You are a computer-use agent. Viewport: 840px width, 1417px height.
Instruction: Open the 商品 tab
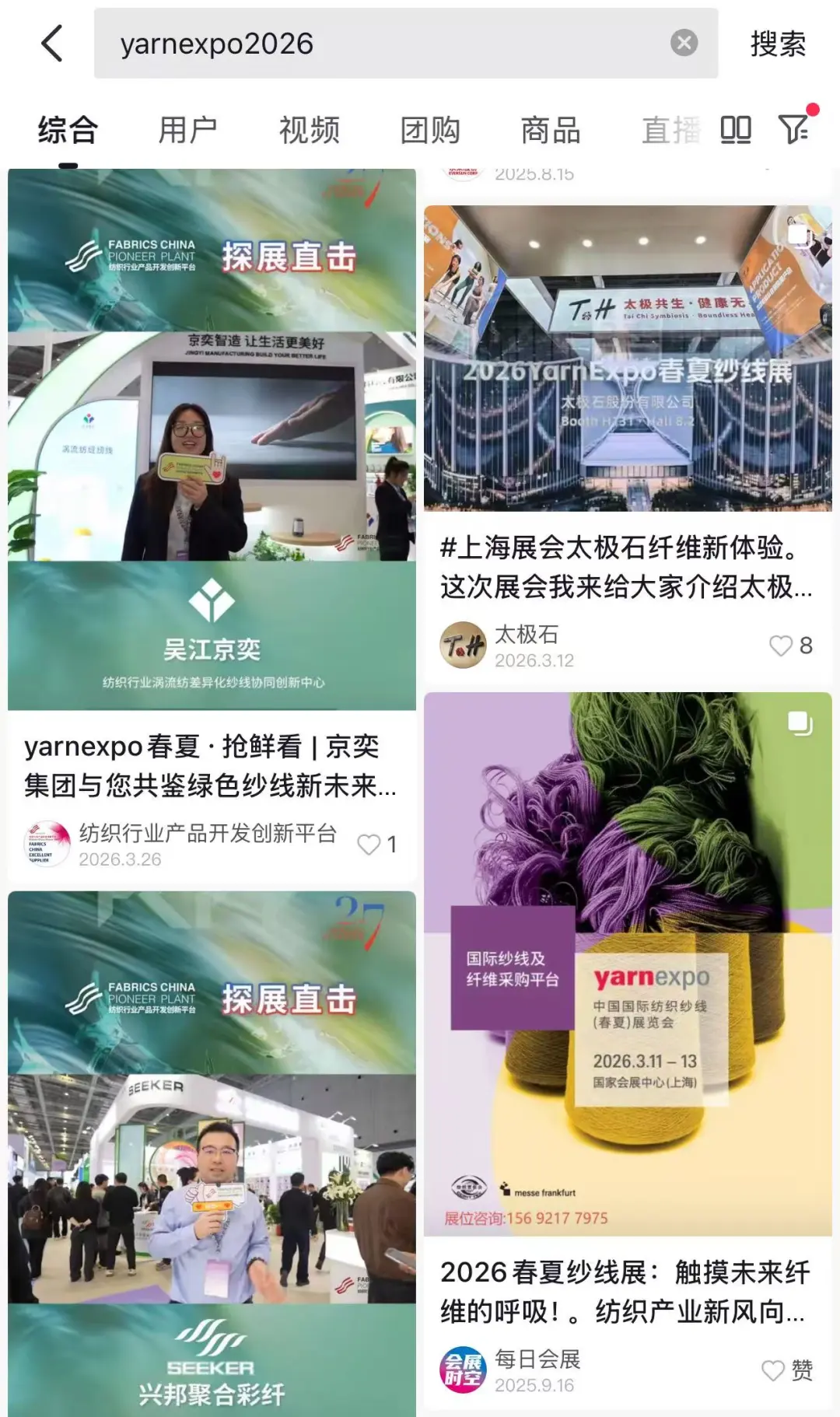[x=551, y=129]
